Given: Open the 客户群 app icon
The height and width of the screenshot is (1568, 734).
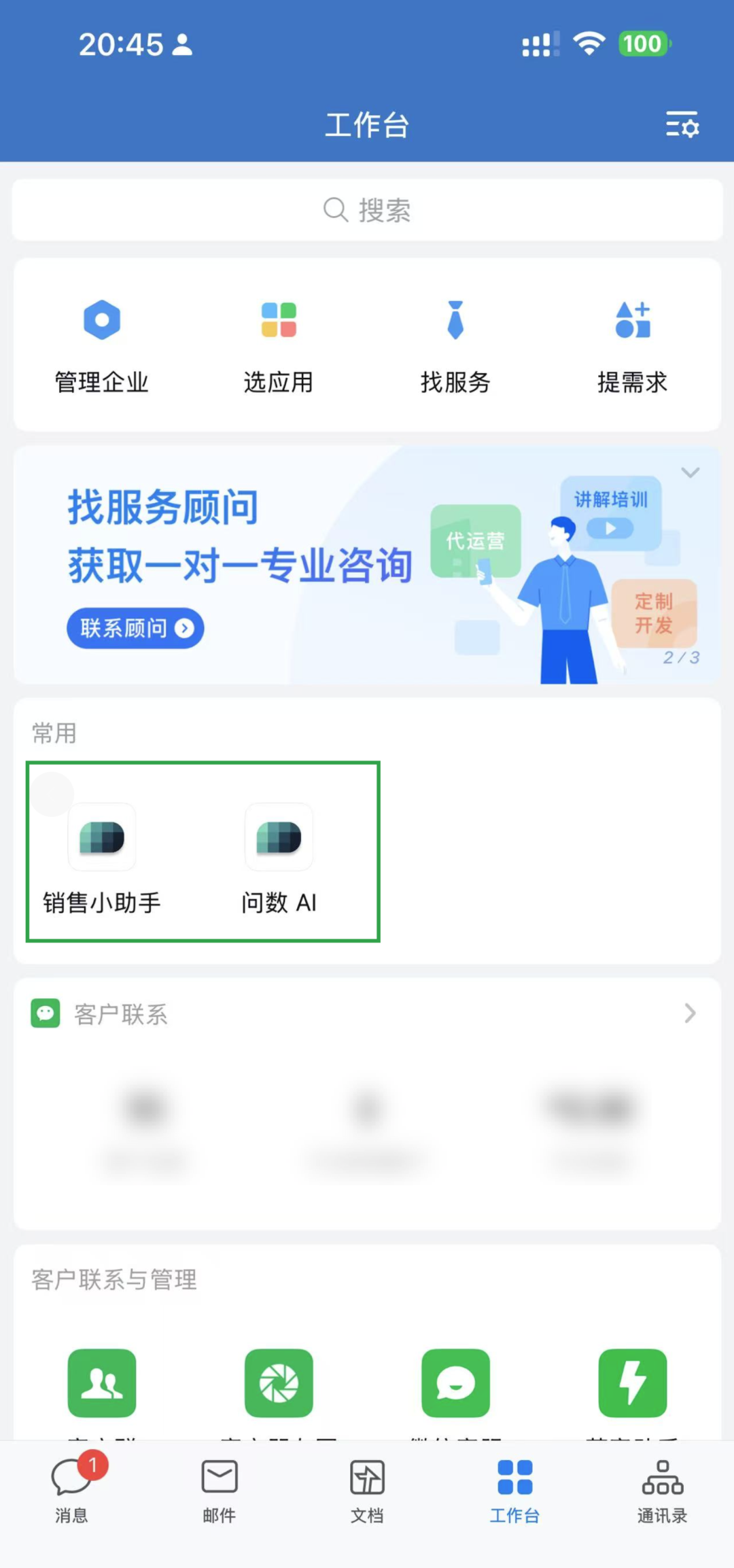Looking at the screenshot, I should [x=102, y=1384].
